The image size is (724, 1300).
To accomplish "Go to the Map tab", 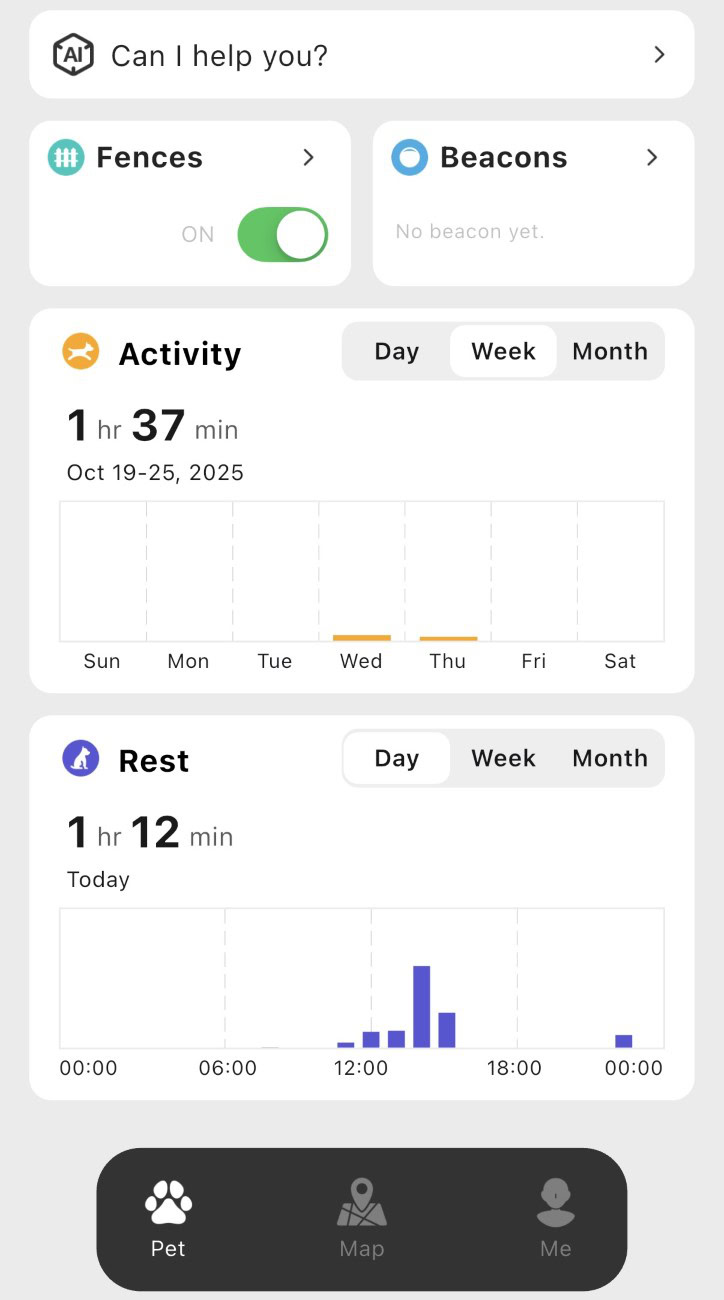I will click(x=361, y=1218).
